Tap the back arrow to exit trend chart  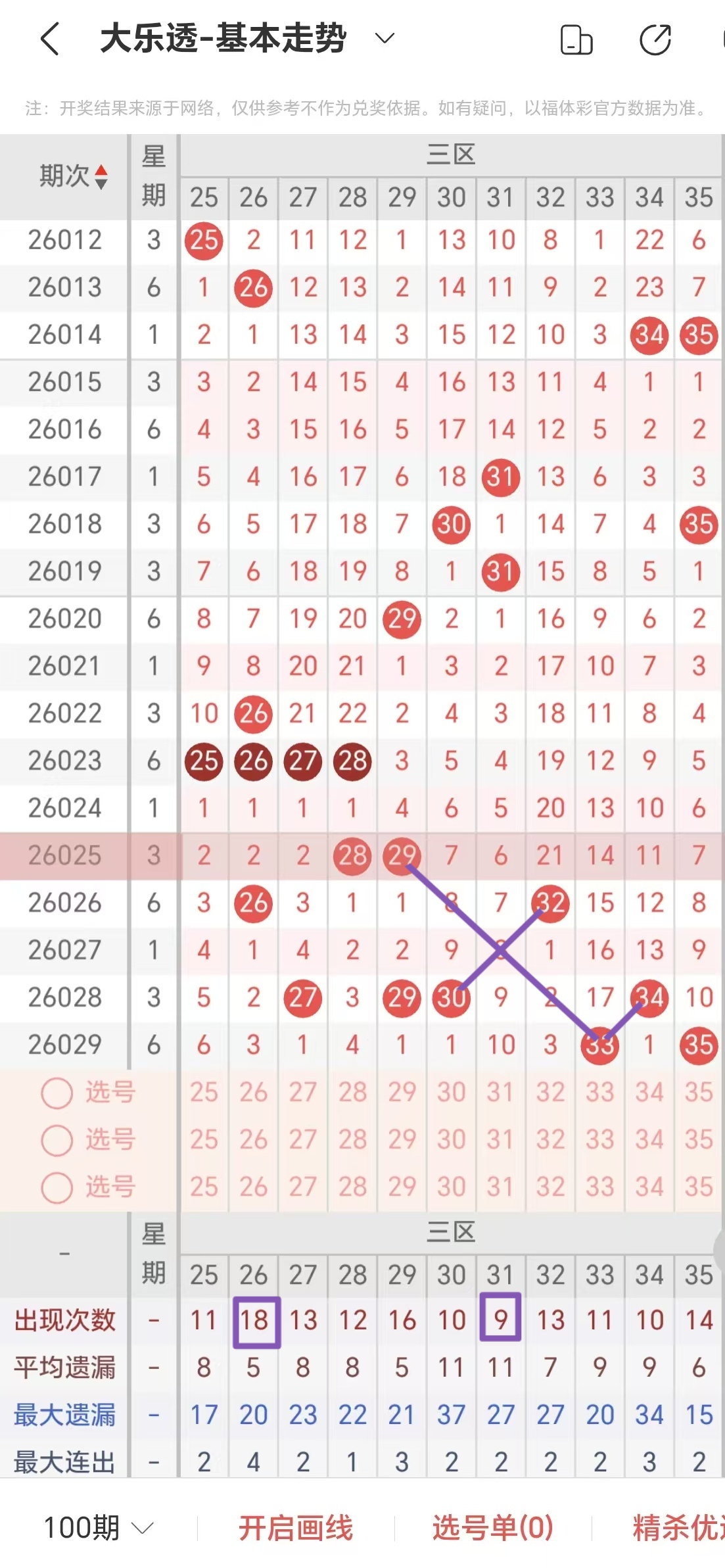49,39
